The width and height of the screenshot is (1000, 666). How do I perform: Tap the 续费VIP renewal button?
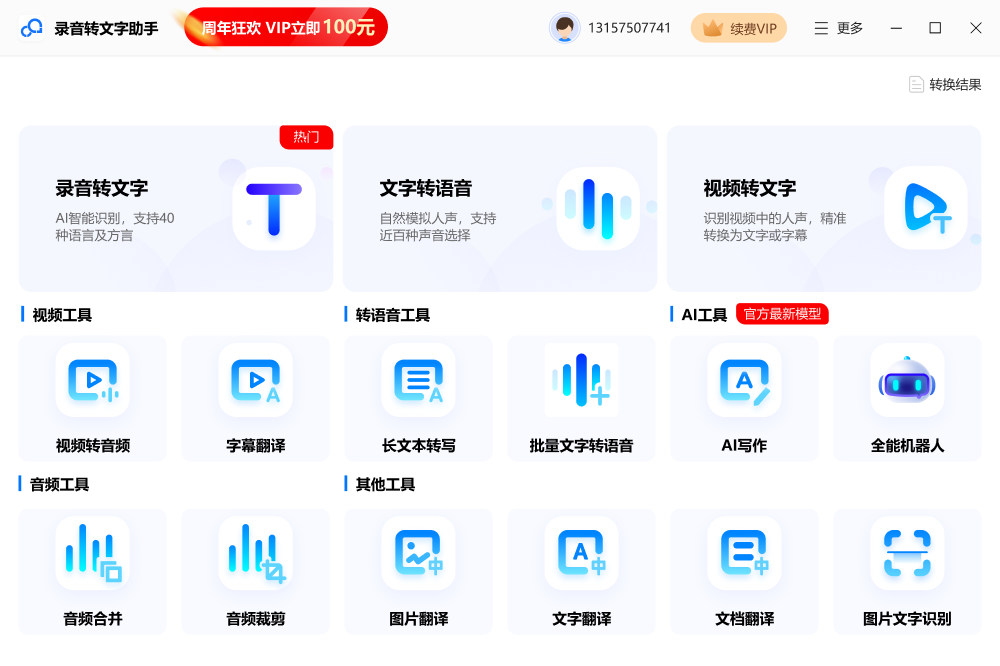739,28
